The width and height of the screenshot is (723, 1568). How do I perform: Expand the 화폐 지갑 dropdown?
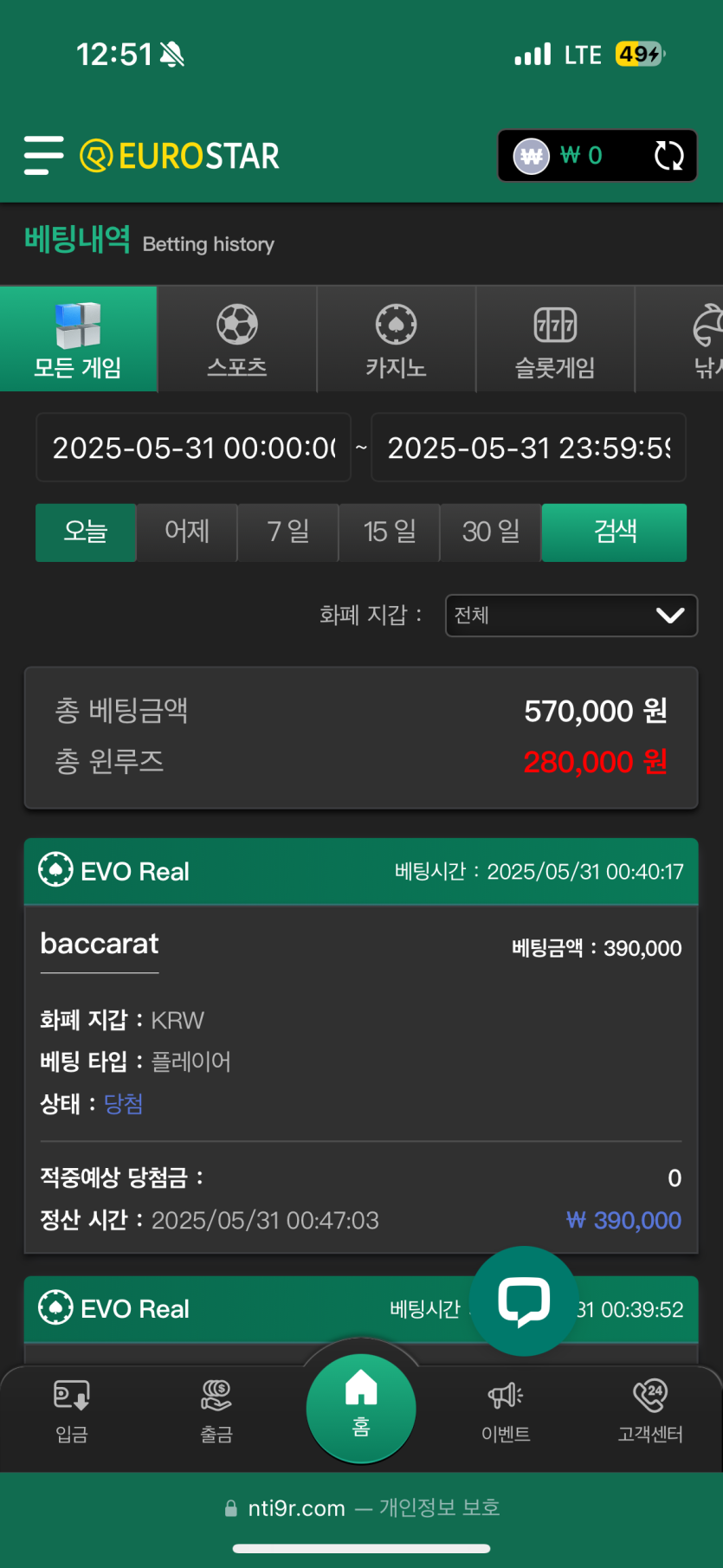pyautogui.click(x=571, y=616)
